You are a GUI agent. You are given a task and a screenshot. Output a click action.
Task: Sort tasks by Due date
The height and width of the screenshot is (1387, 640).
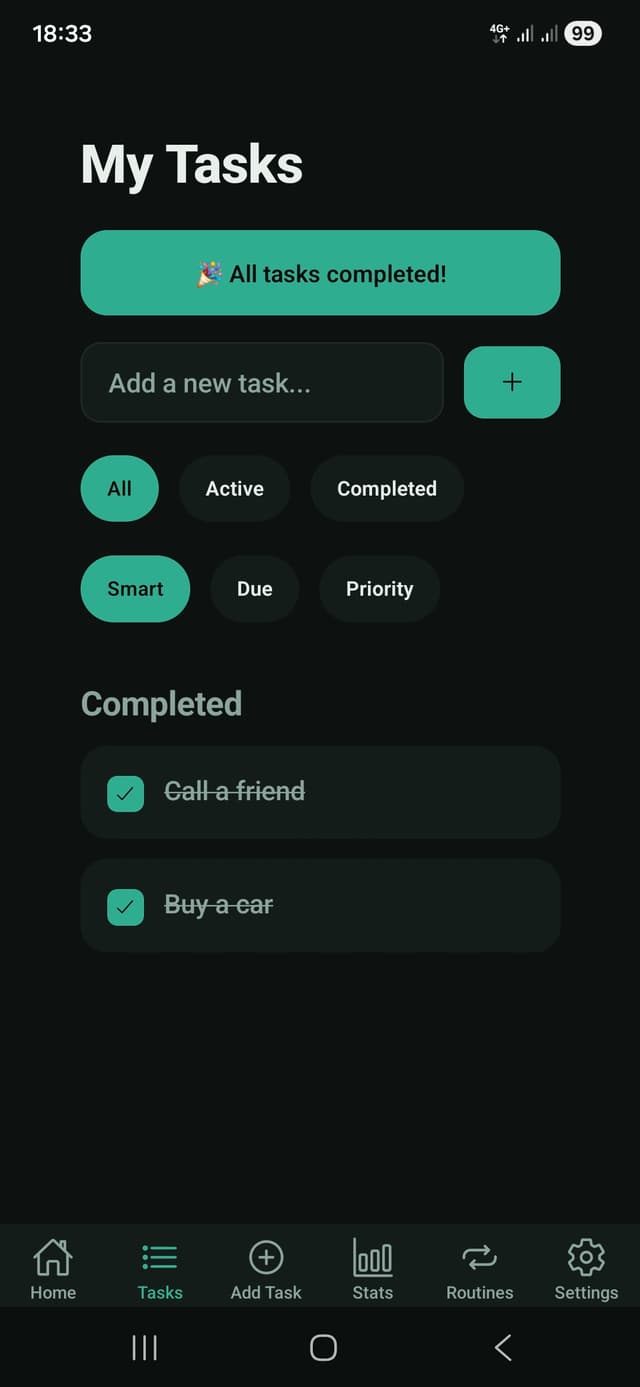[x=254, y=588]
